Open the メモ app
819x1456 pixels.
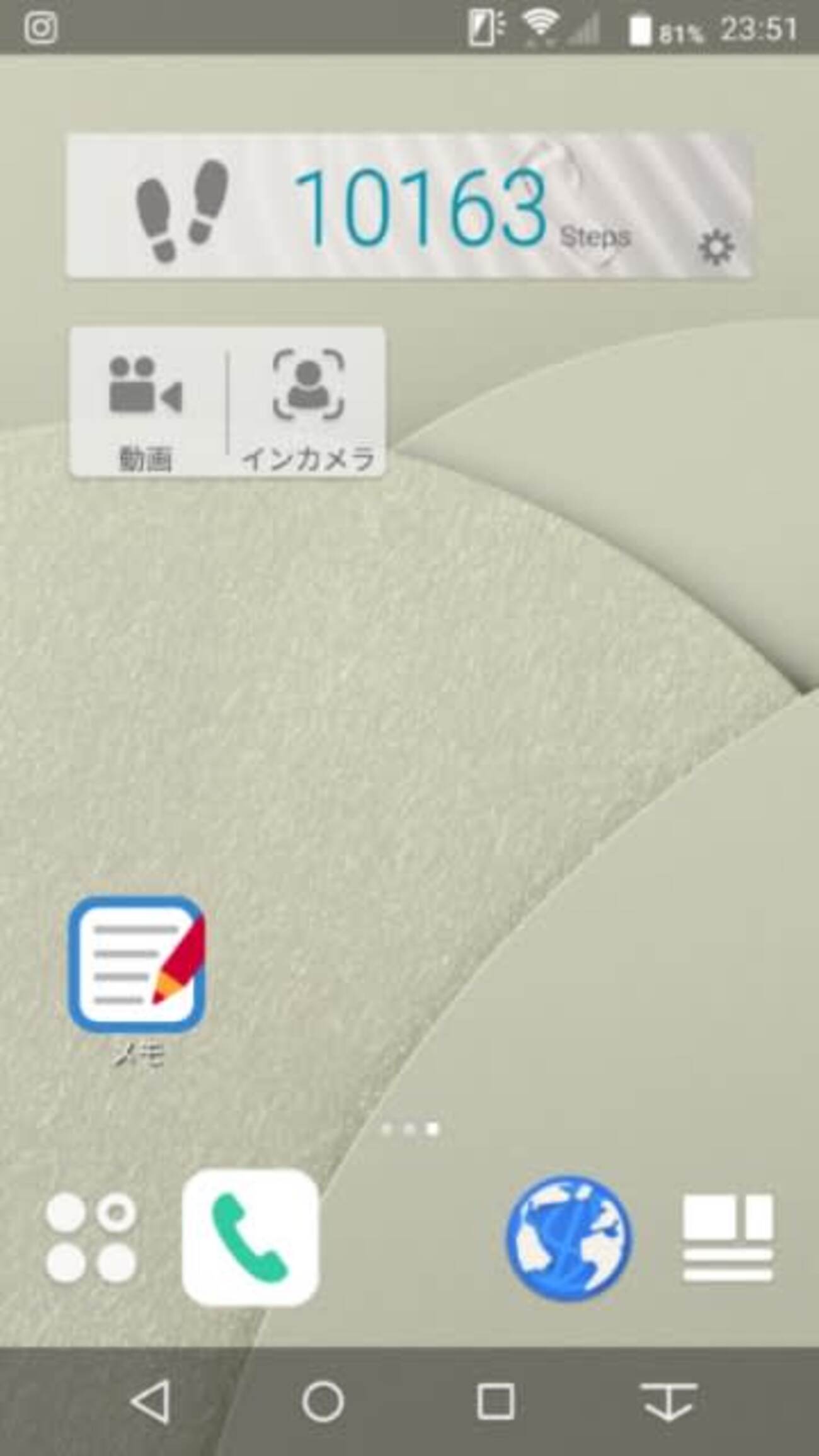(x=137, y=964)
